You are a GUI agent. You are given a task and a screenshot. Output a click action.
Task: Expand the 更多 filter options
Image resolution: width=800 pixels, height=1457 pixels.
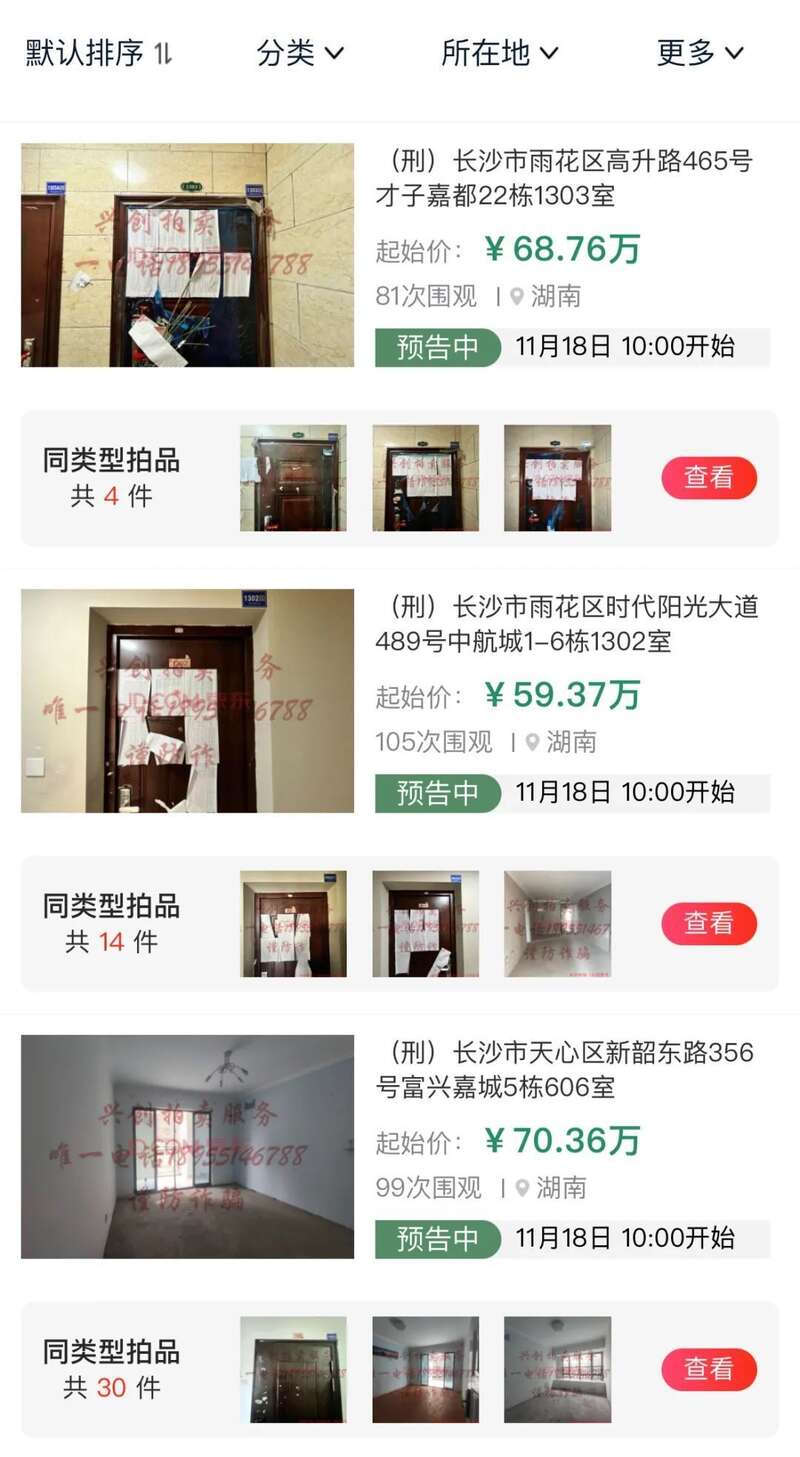700,53
